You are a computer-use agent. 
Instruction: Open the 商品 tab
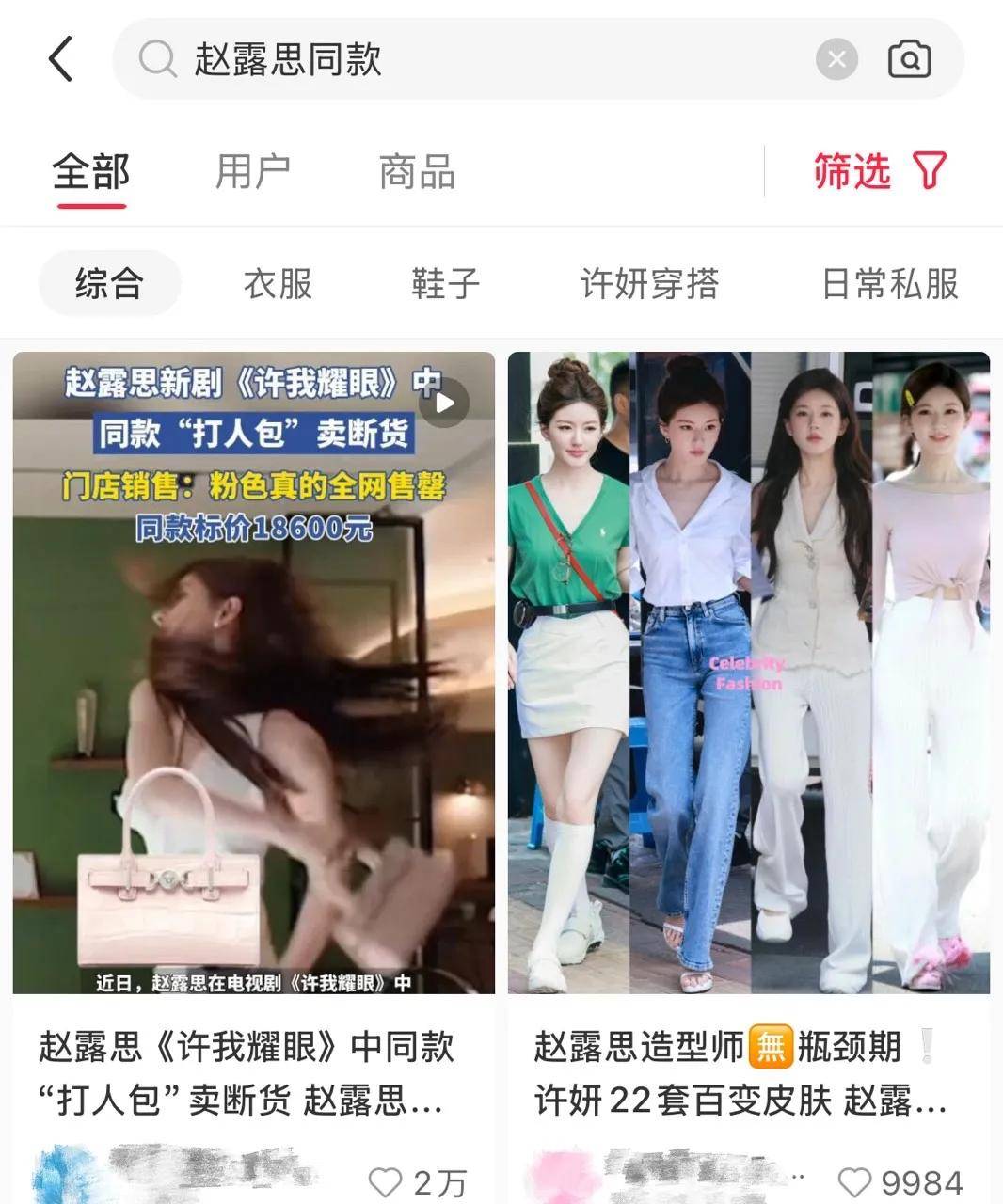point(416,172)
